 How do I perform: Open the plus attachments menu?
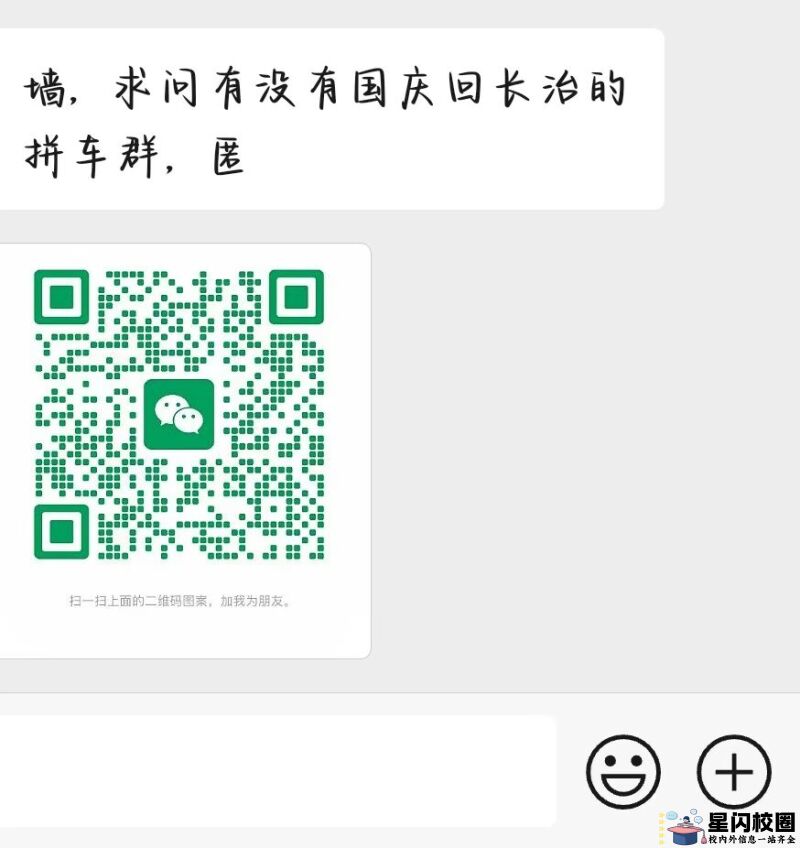pyautogui.click(x=734, y=771)
